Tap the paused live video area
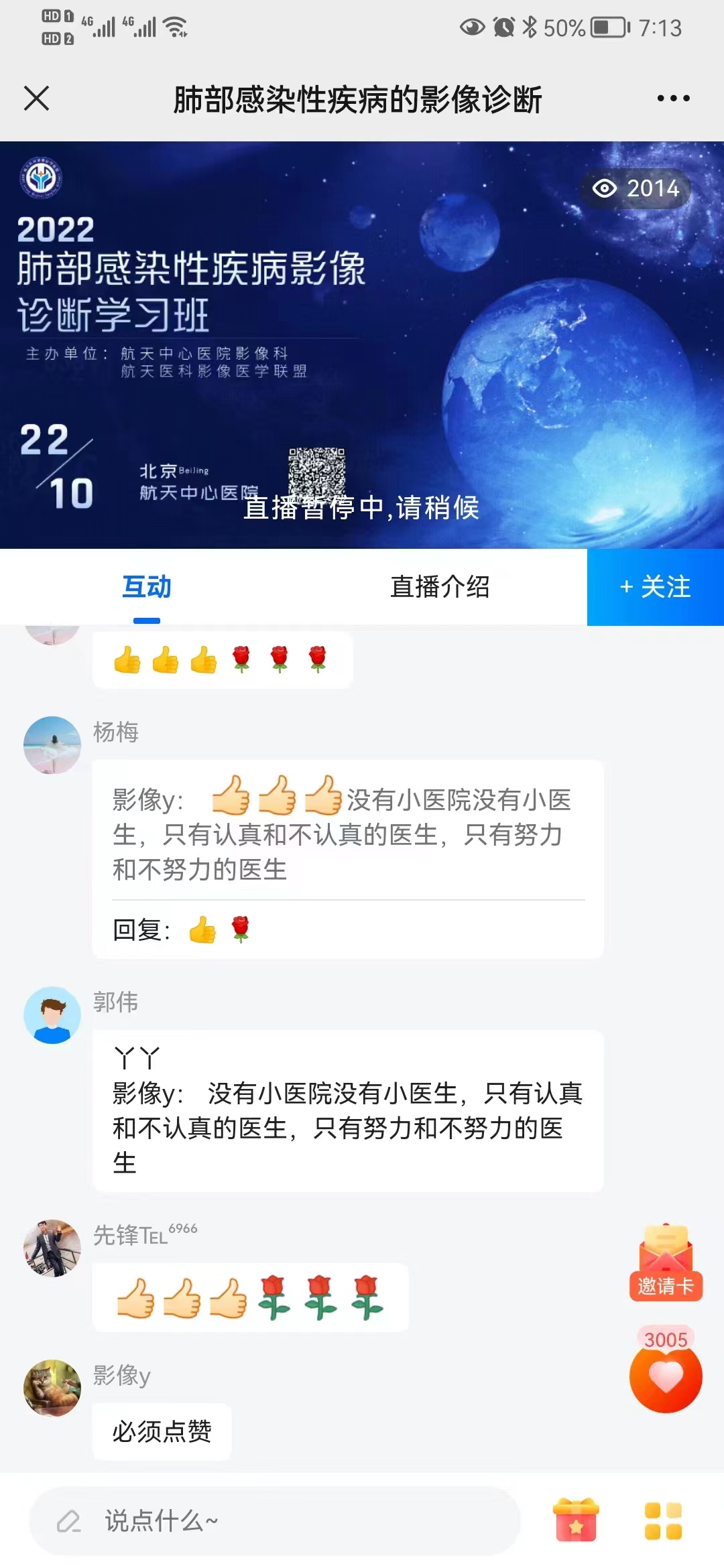 362,345
